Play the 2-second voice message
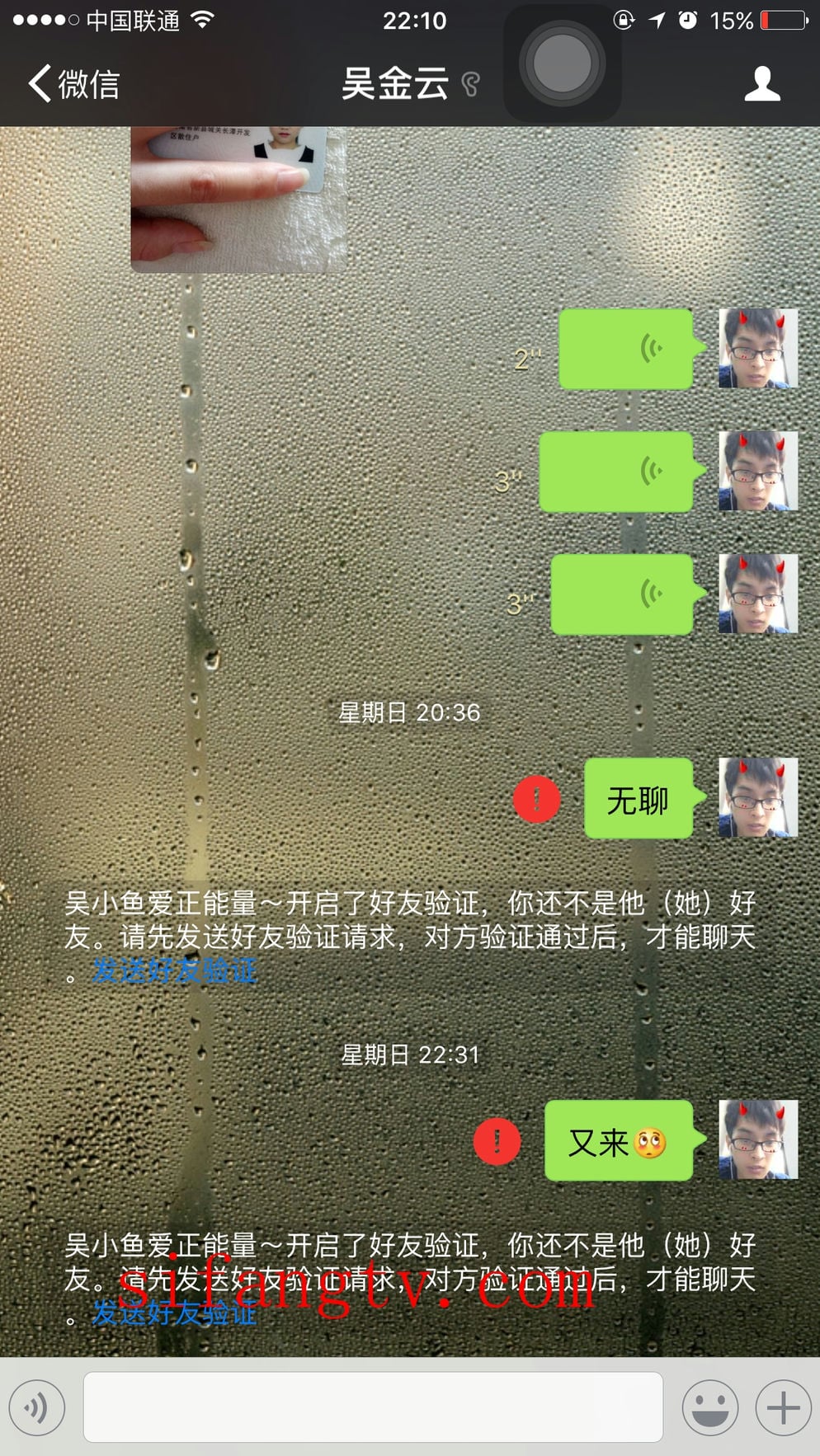The height and width of the screenshot is (1456, 820). 626,350
